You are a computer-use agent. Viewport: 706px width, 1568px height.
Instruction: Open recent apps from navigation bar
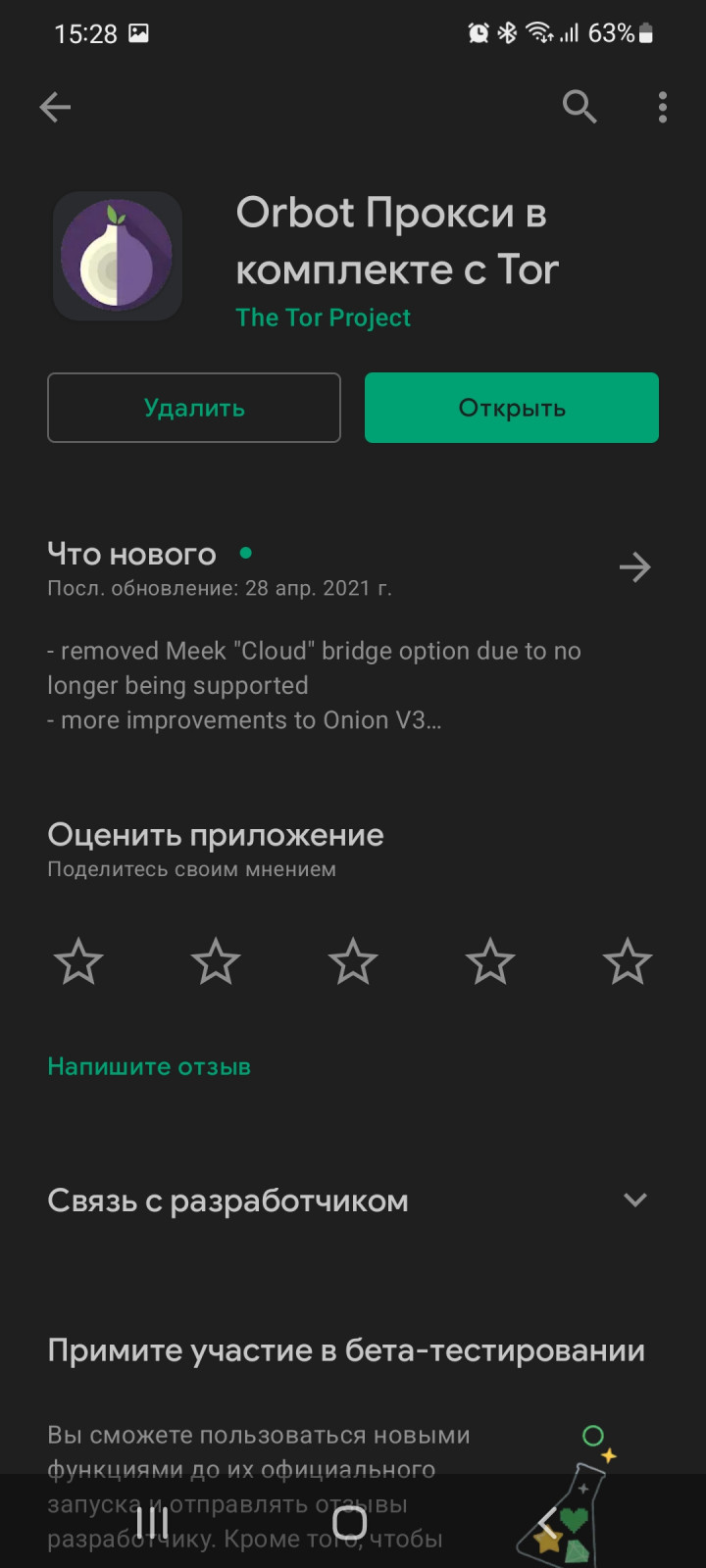152,1523
